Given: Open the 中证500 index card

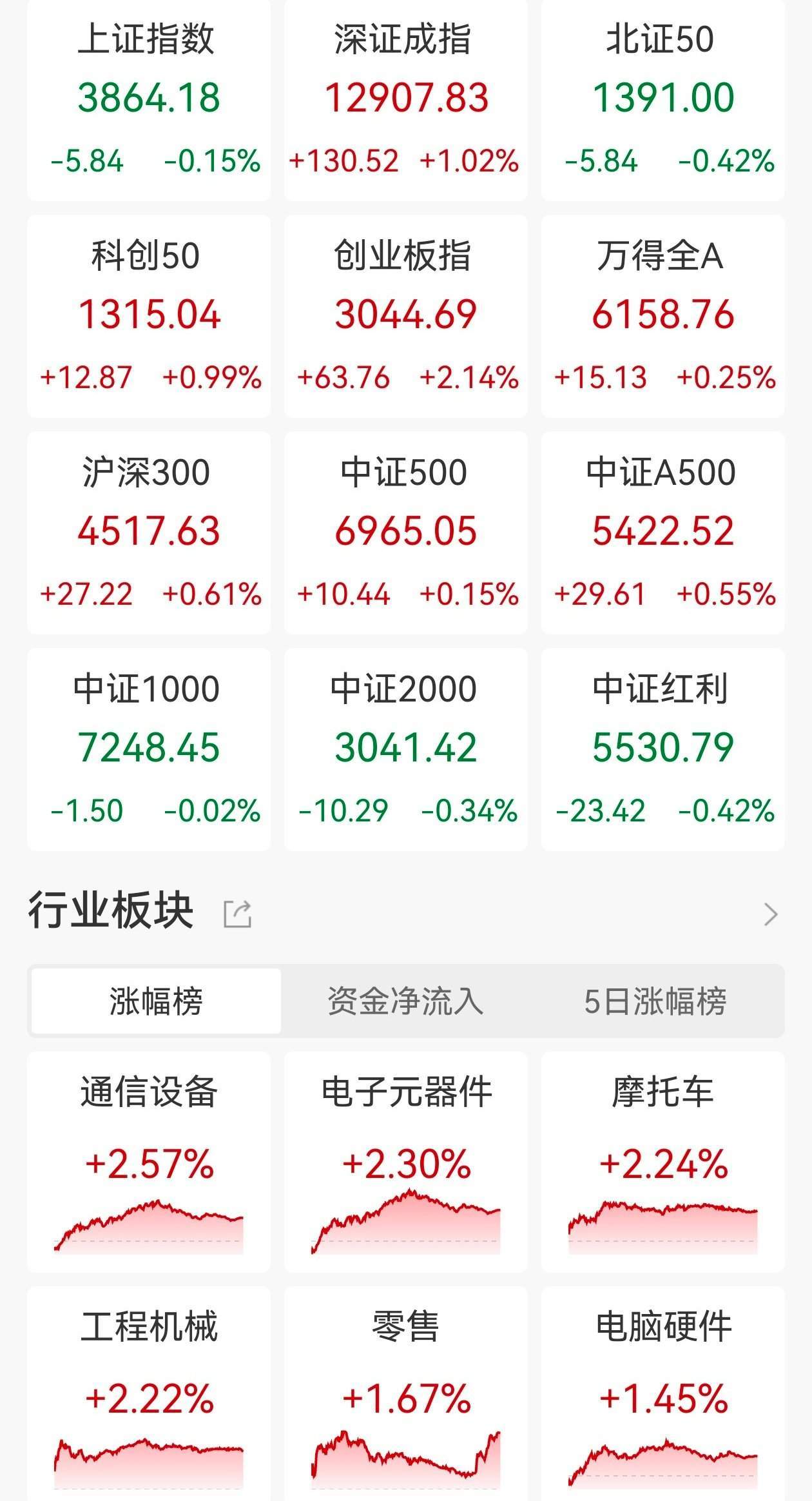Looking at the screenshot, I should [x=405, y=535].
